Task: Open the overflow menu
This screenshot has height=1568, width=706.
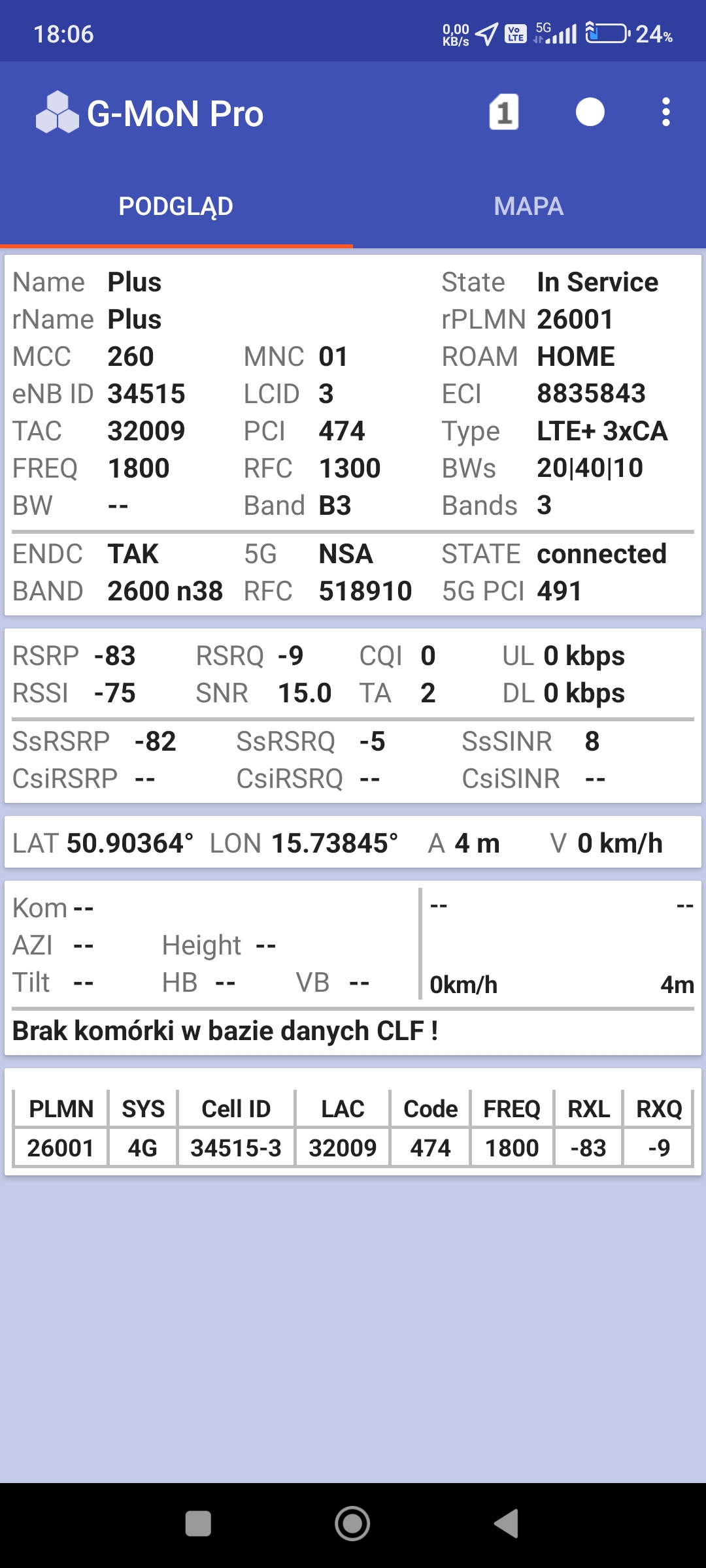Action: coord(665,112)
